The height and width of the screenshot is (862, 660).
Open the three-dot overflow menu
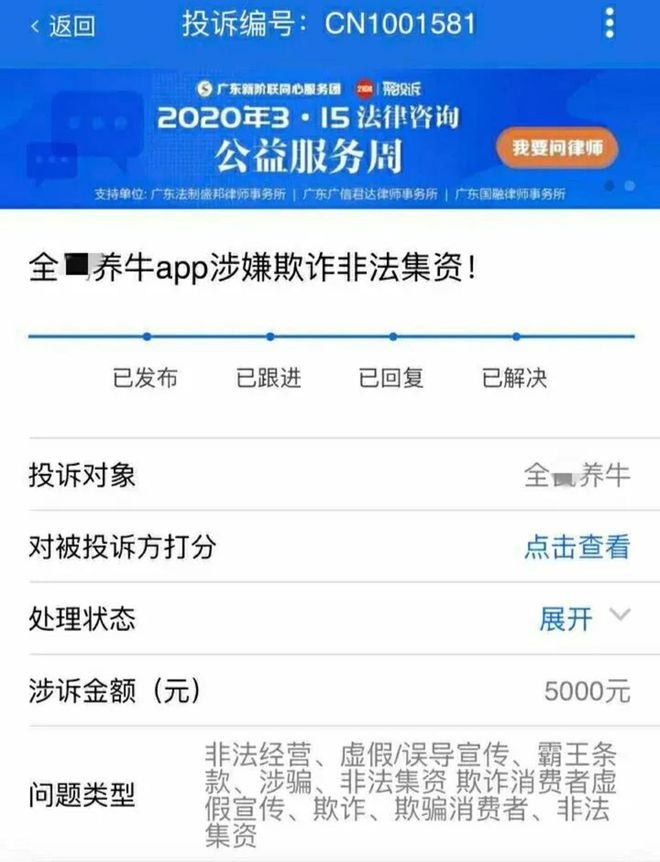(x=610, y=23)
